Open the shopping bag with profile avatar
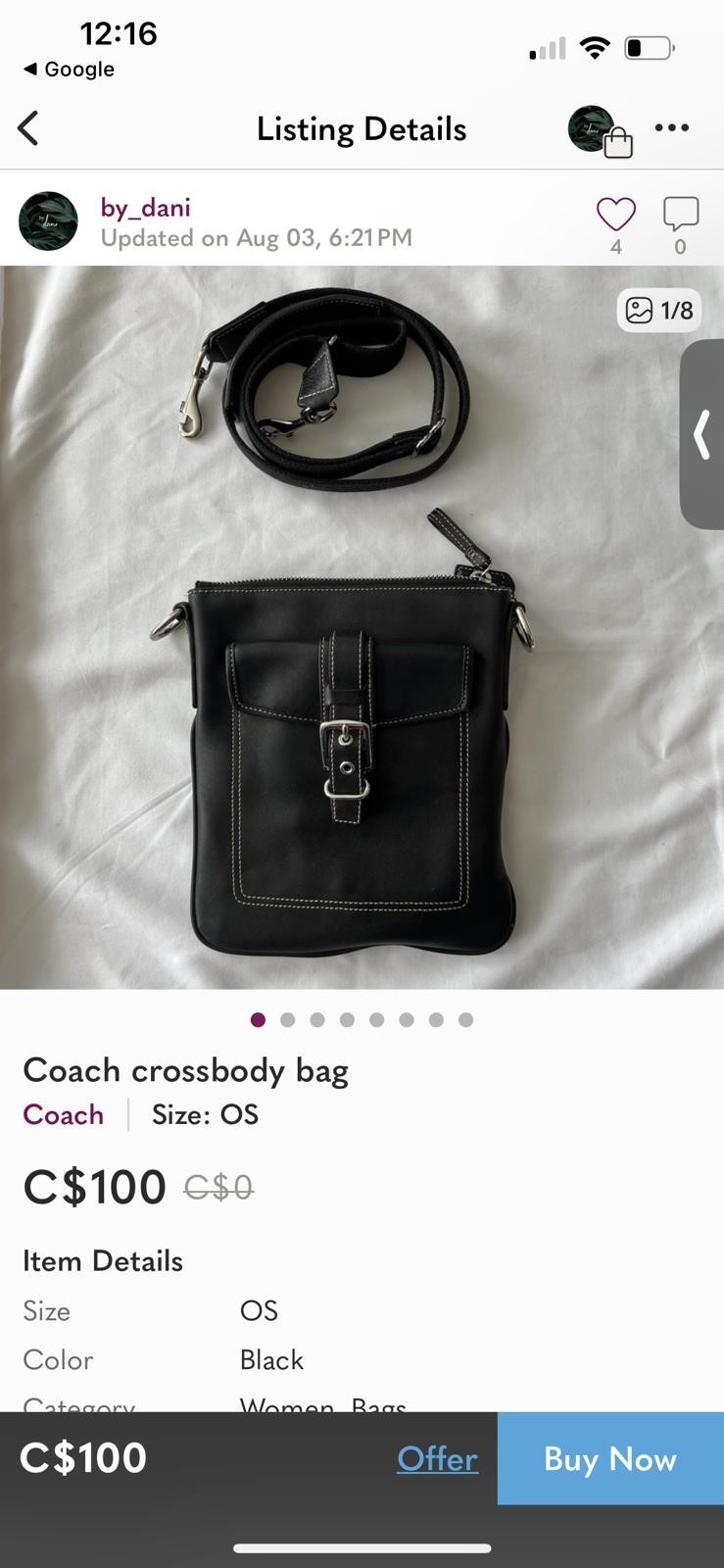Image resolution: width=724 pixels, height=1568 pixels. (600, 131)
